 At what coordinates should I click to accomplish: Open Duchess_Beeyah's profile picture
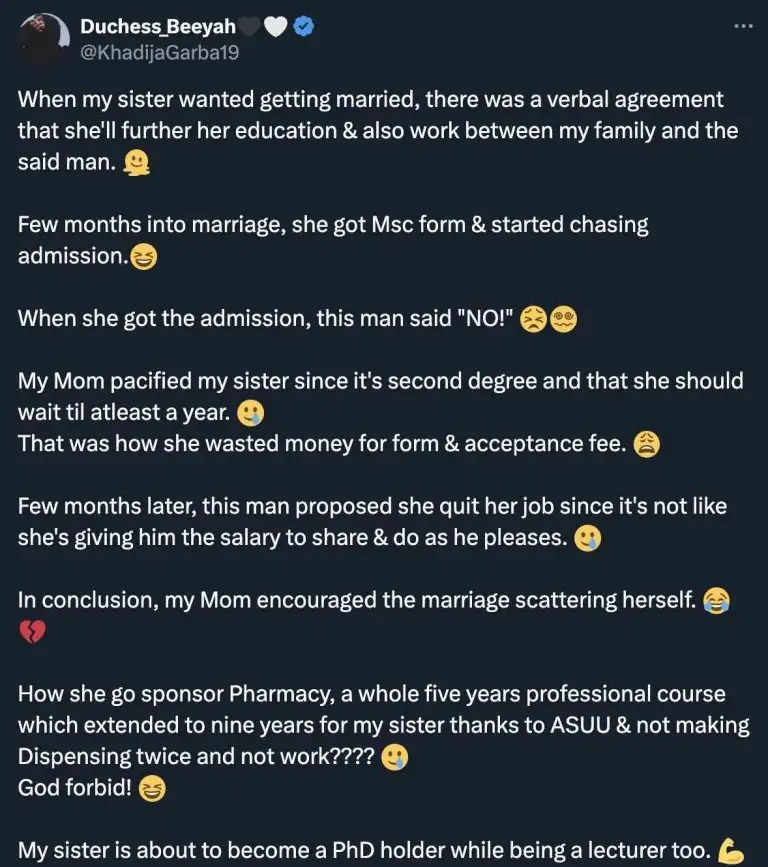40,38
